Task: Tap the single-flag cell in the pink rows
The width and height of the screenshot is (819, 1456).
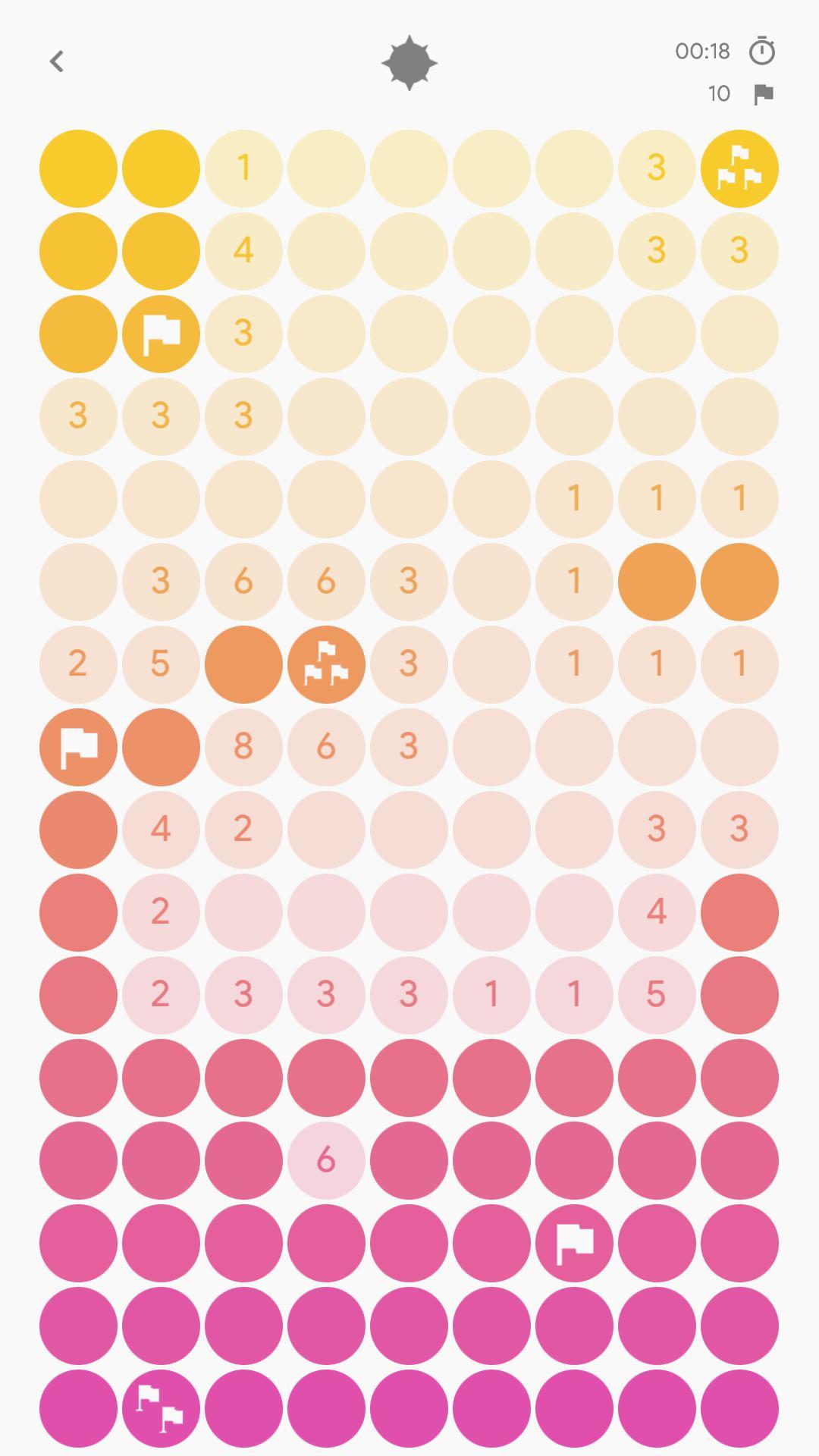Action: (574, 1243)
